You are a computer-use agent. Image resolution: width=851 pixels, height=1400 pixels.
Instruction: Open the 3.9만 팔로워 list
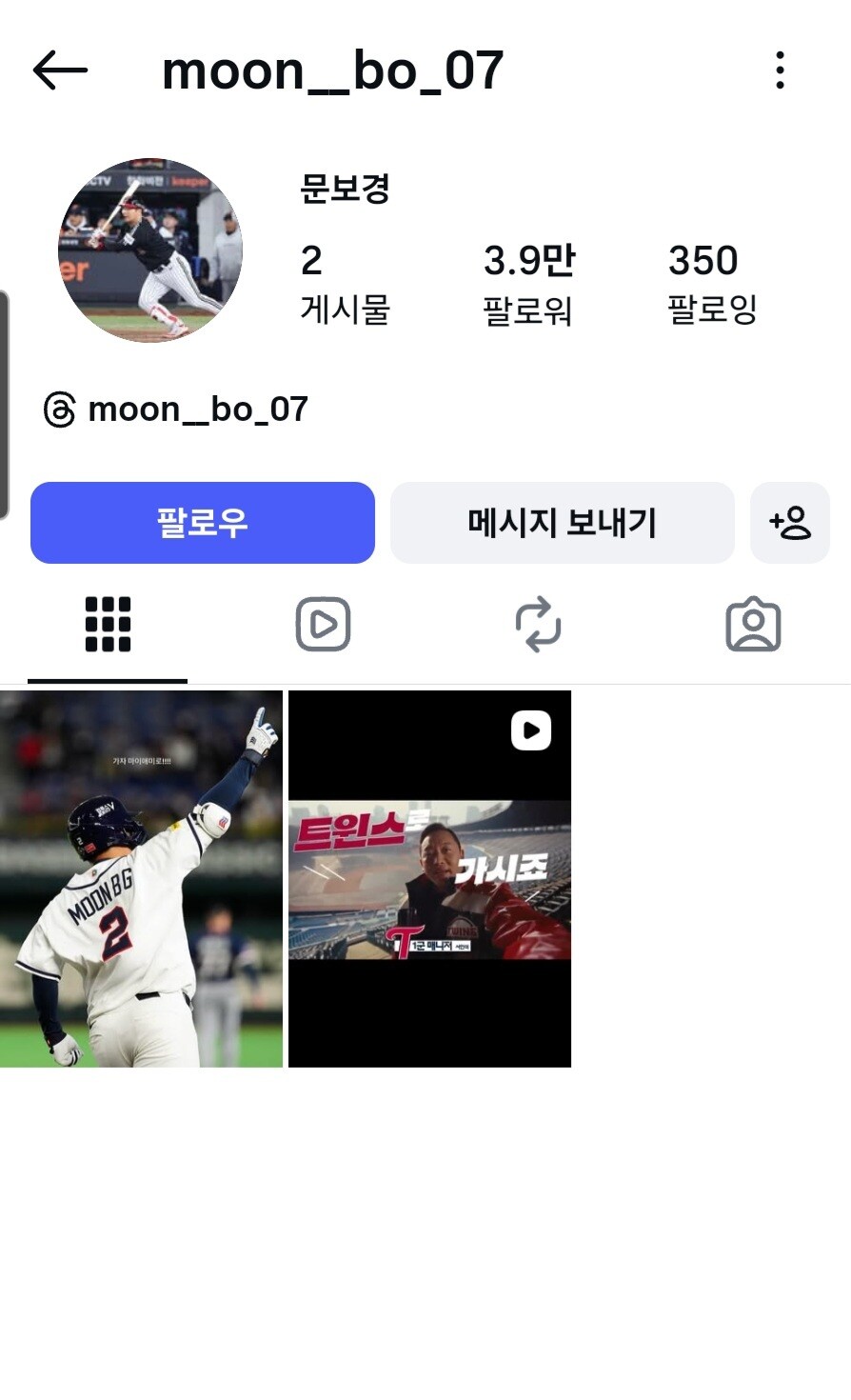[528, 283]
